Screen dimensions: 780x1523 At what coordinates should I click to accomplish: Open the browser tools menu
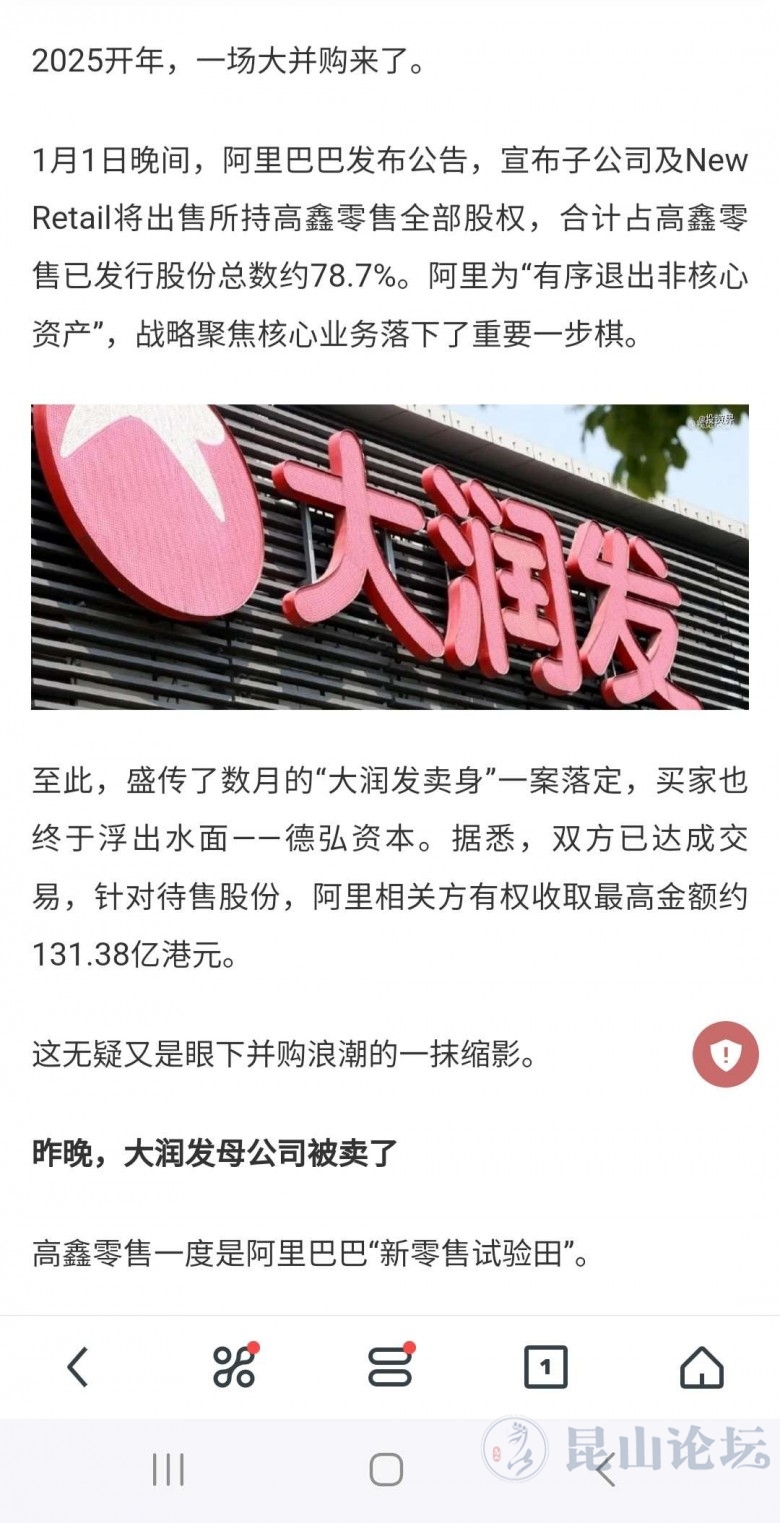point(234,1367)
